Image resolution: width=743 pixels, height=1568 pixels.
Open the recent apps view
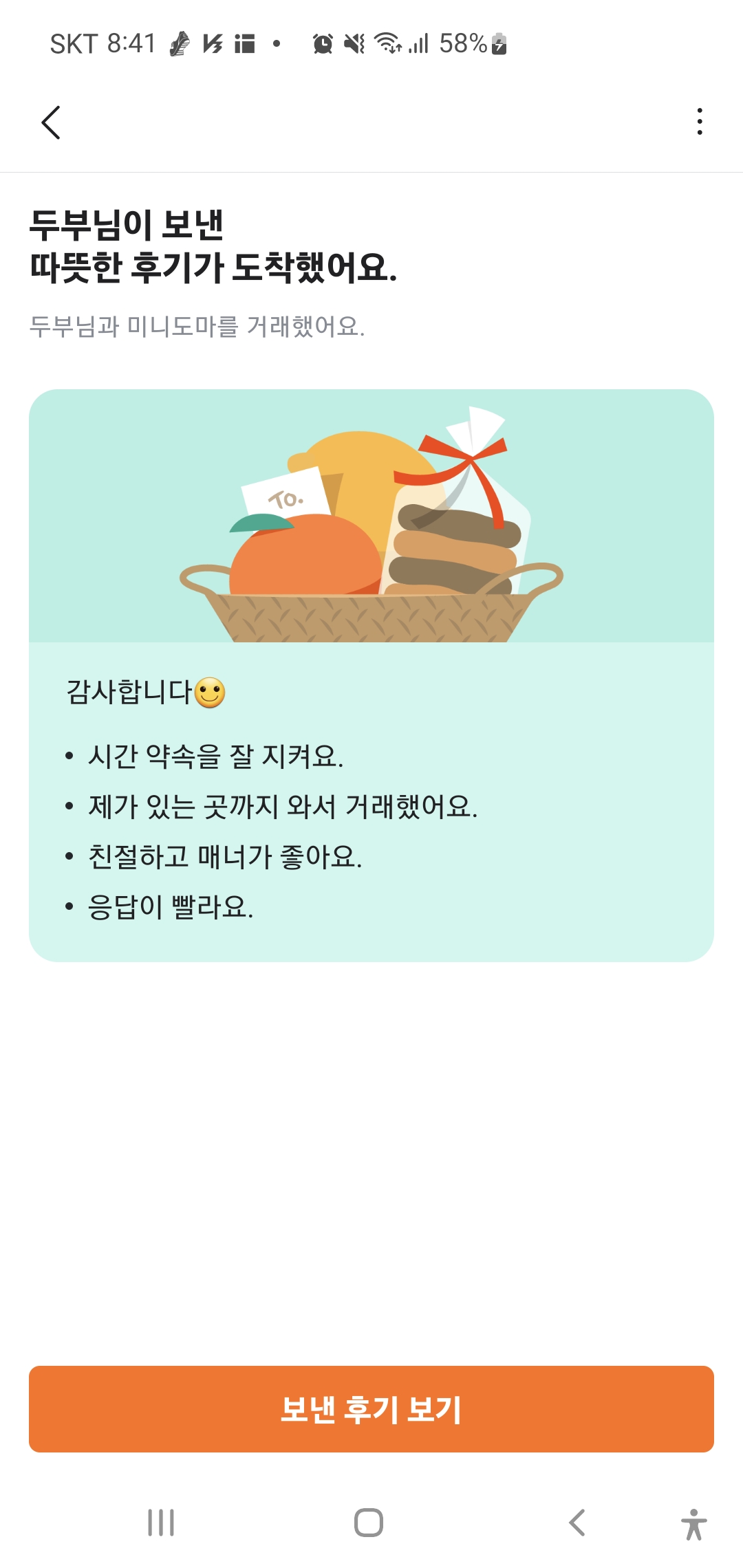161,1523
